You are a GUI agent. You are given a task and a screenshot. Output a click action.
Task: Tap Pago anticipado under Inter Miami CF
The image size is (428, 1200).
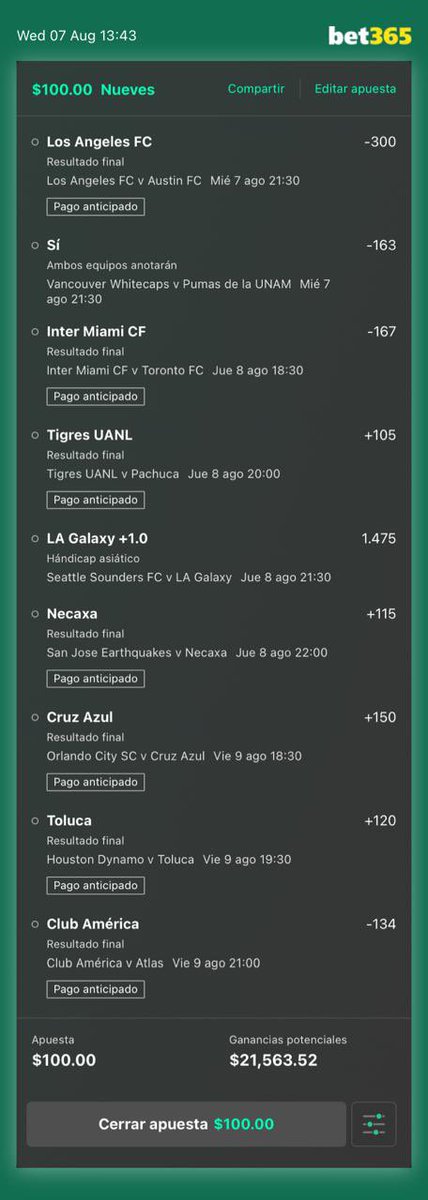95,396
